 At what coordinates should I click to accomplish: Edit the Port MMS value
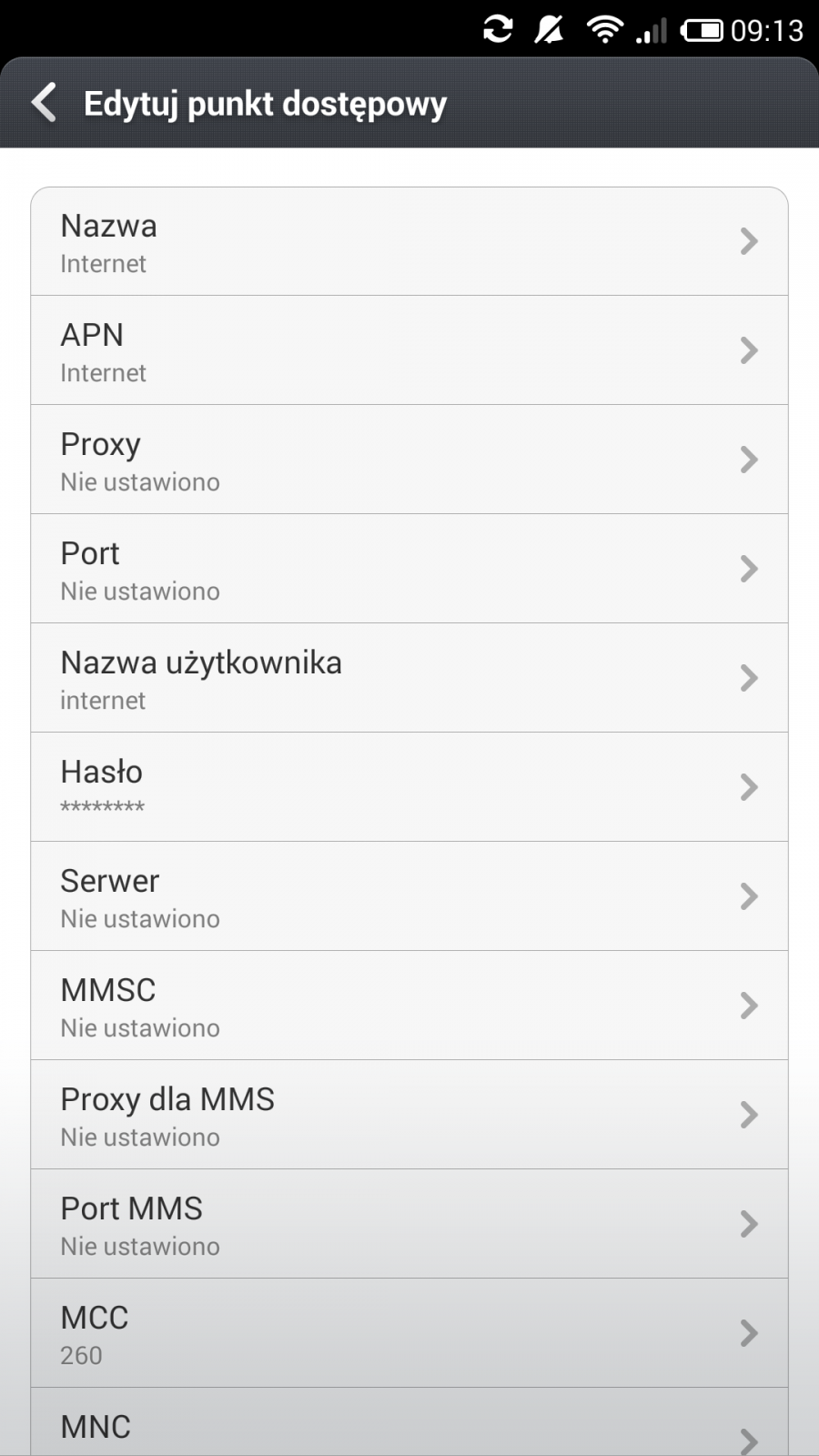point(409,1225)
